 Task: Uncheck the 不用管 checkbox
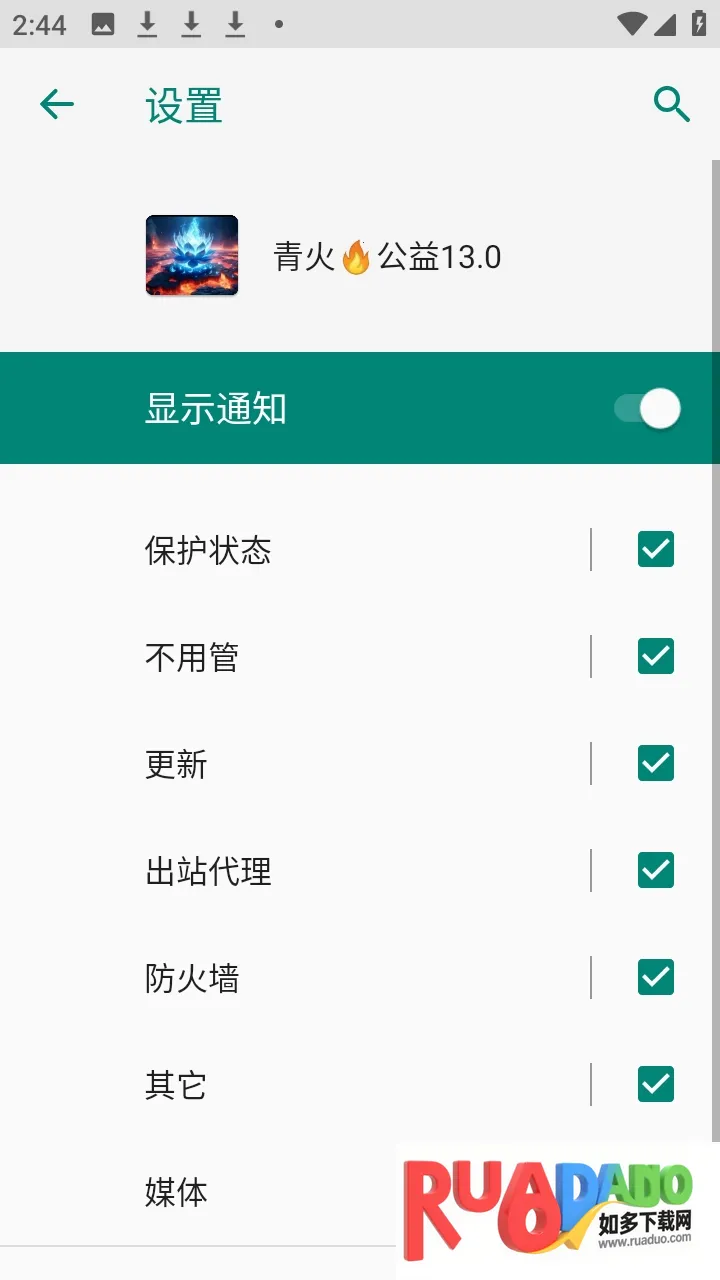pyautogui.click(x=656, y=656)
